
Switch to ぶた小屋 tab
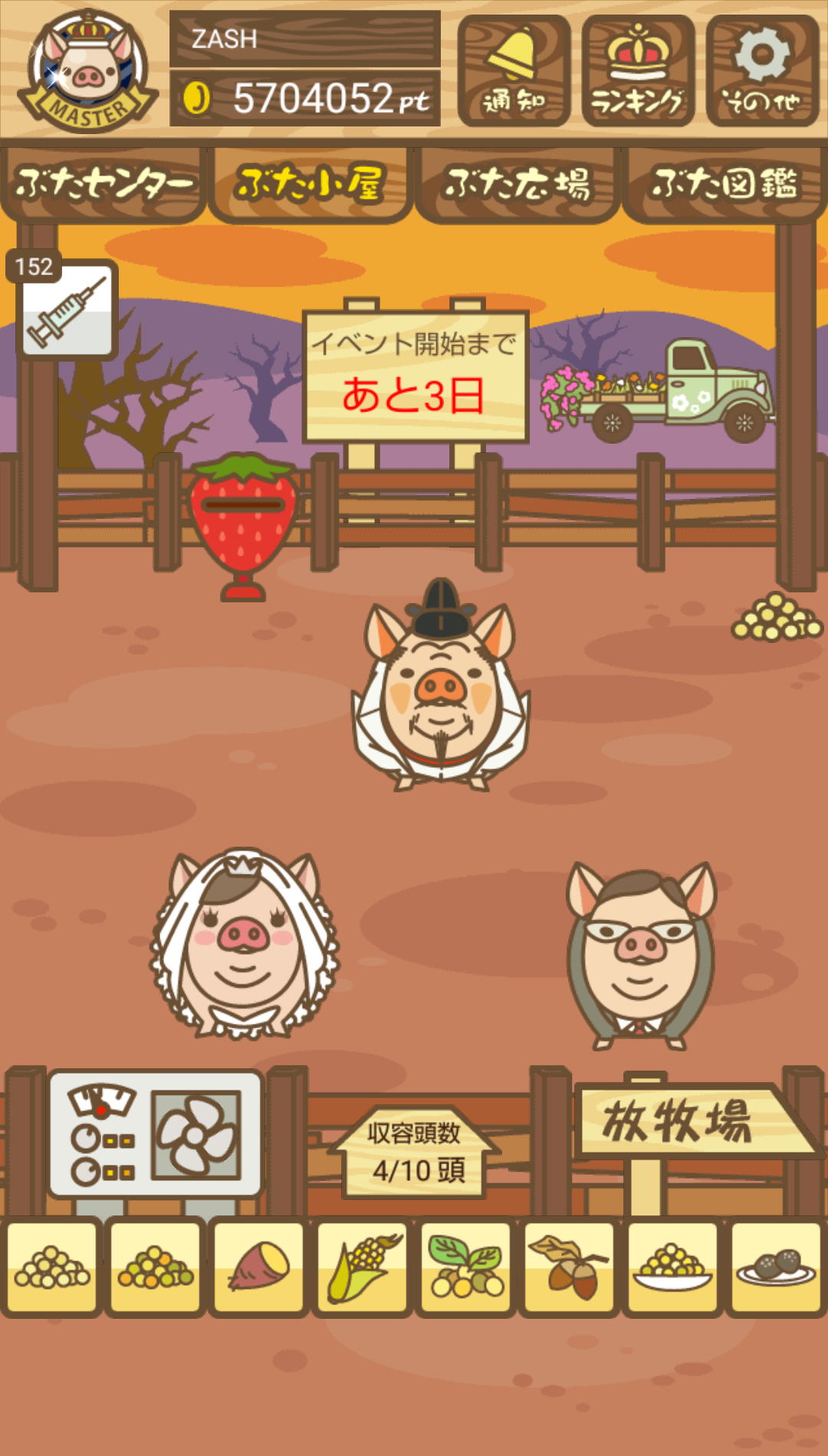coord(310,185)
